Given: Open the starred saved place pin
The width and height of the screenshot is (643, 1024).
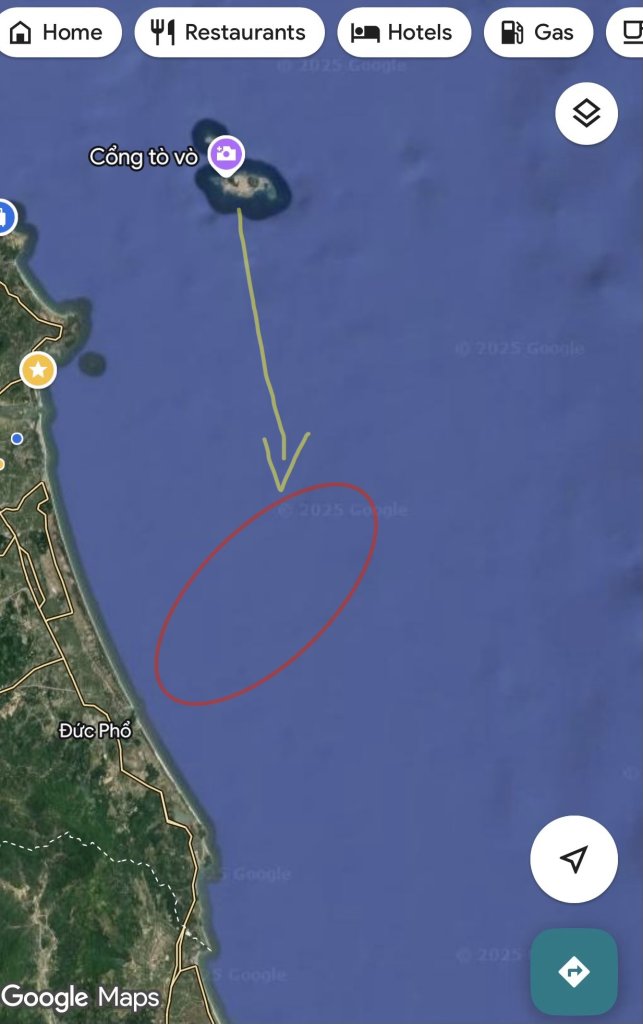Looking at the screenshot, I should pyautogui.click(x=38, y=370).
